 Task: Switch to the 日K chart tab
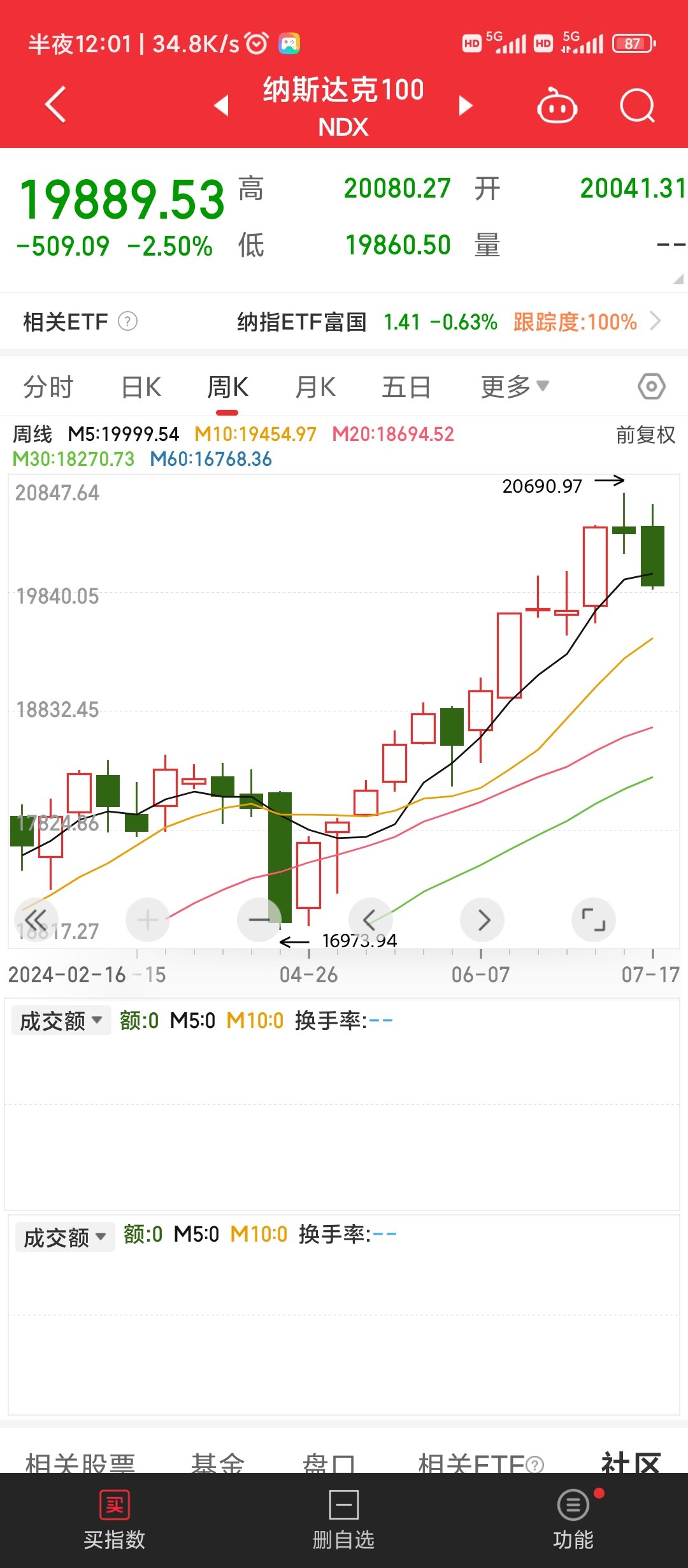click(141, 387)
